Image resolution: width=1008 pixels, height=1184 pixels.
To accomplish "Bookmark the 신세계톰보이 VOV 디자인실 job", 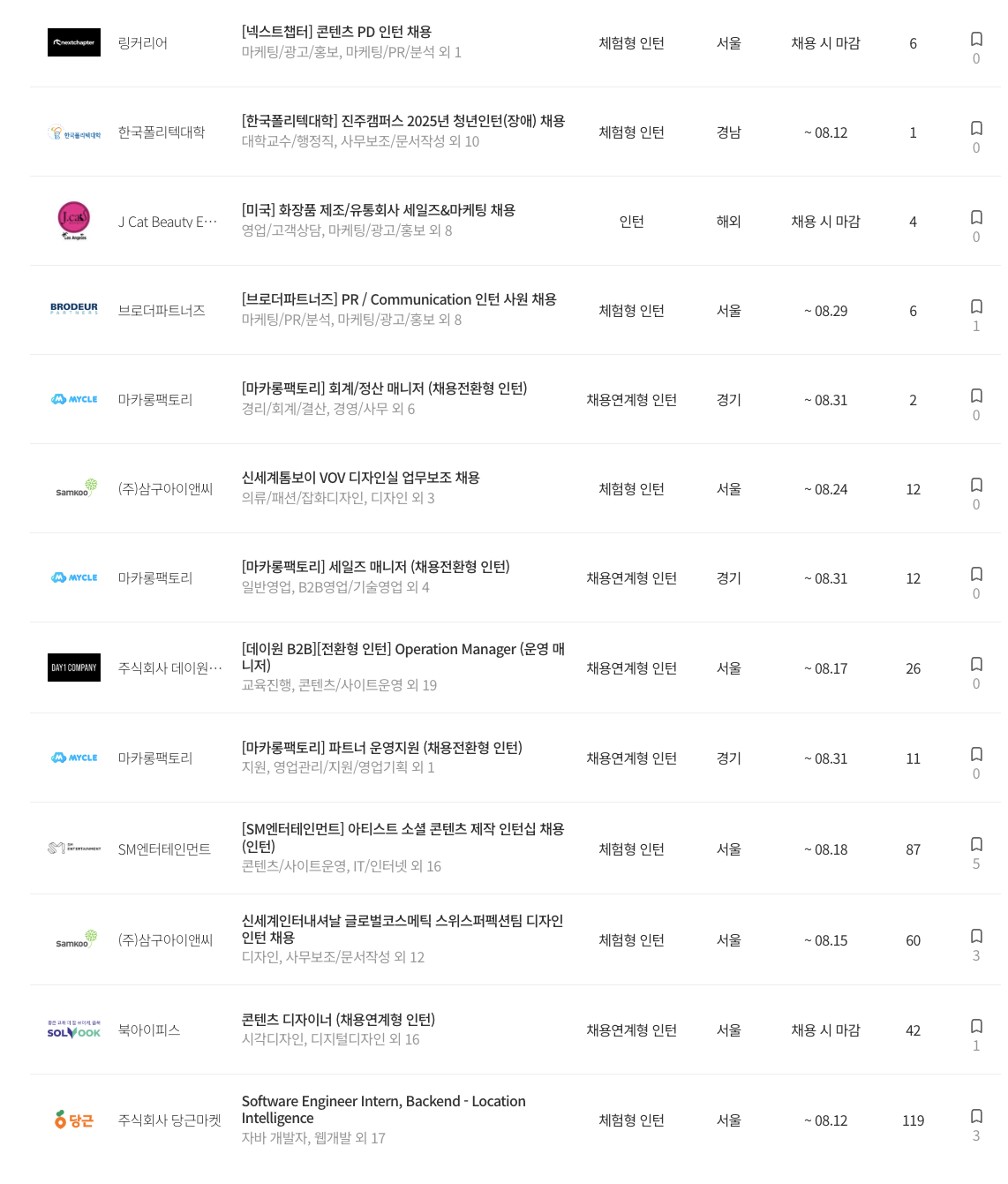I will (976, 485).
